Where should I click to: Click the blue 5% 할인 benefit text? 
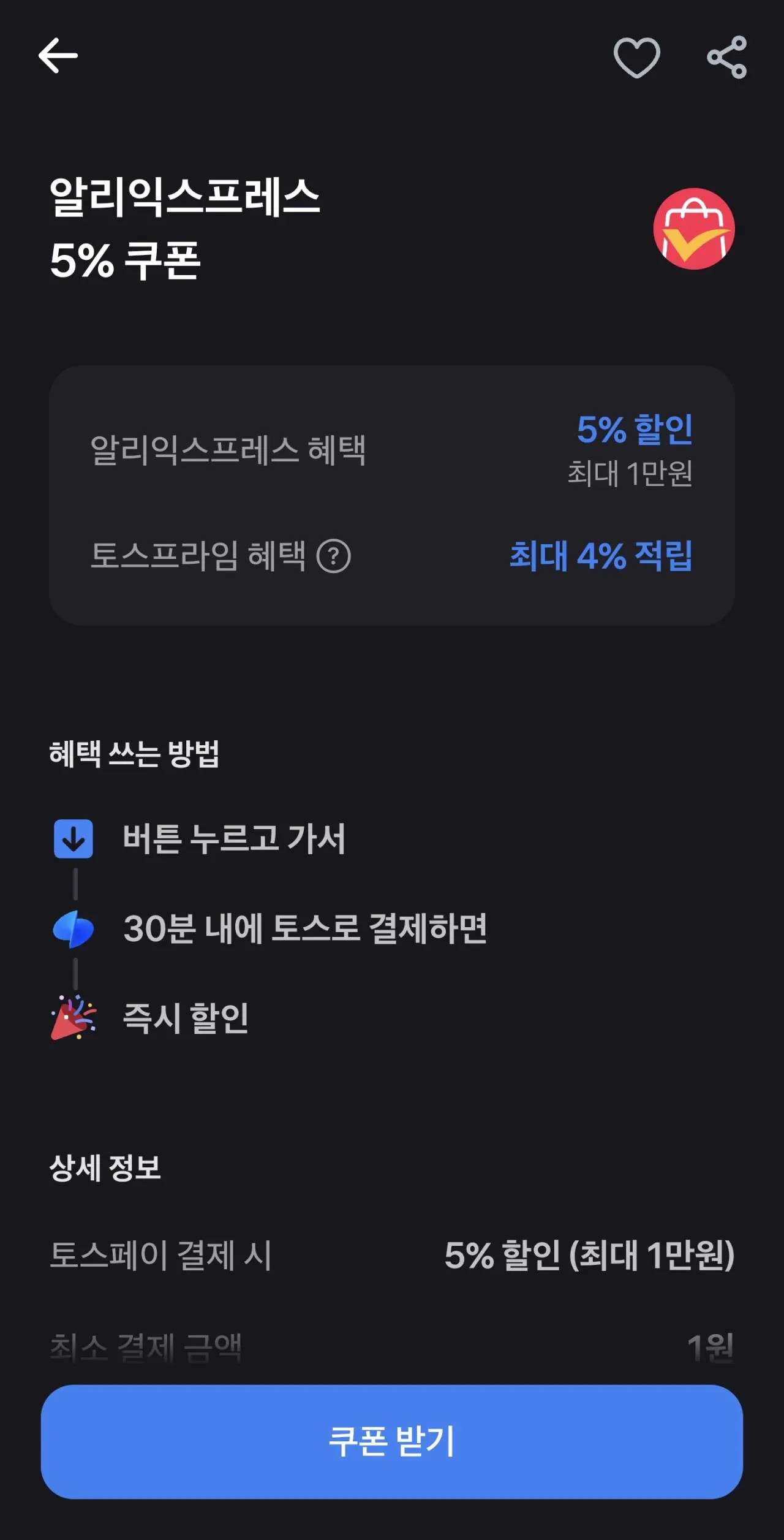636,432
